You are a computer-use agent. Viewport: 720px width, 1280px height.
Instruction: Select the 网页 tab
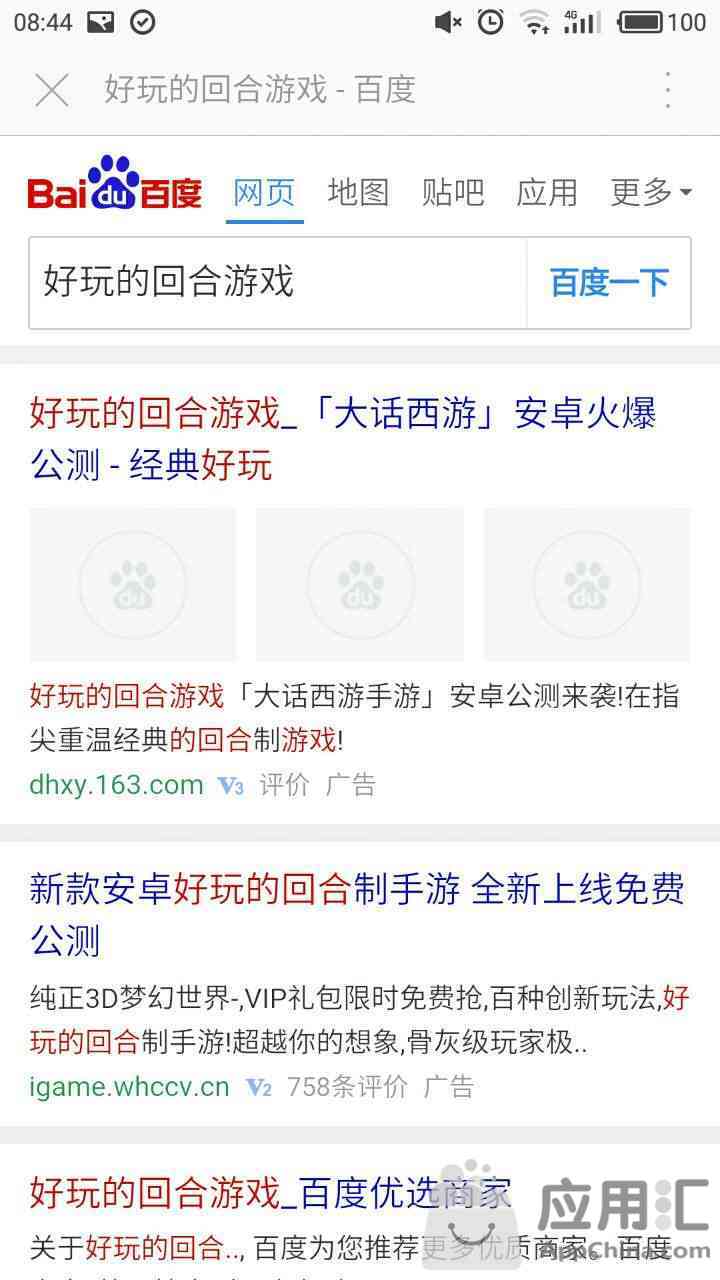click(x=264, y=191)
